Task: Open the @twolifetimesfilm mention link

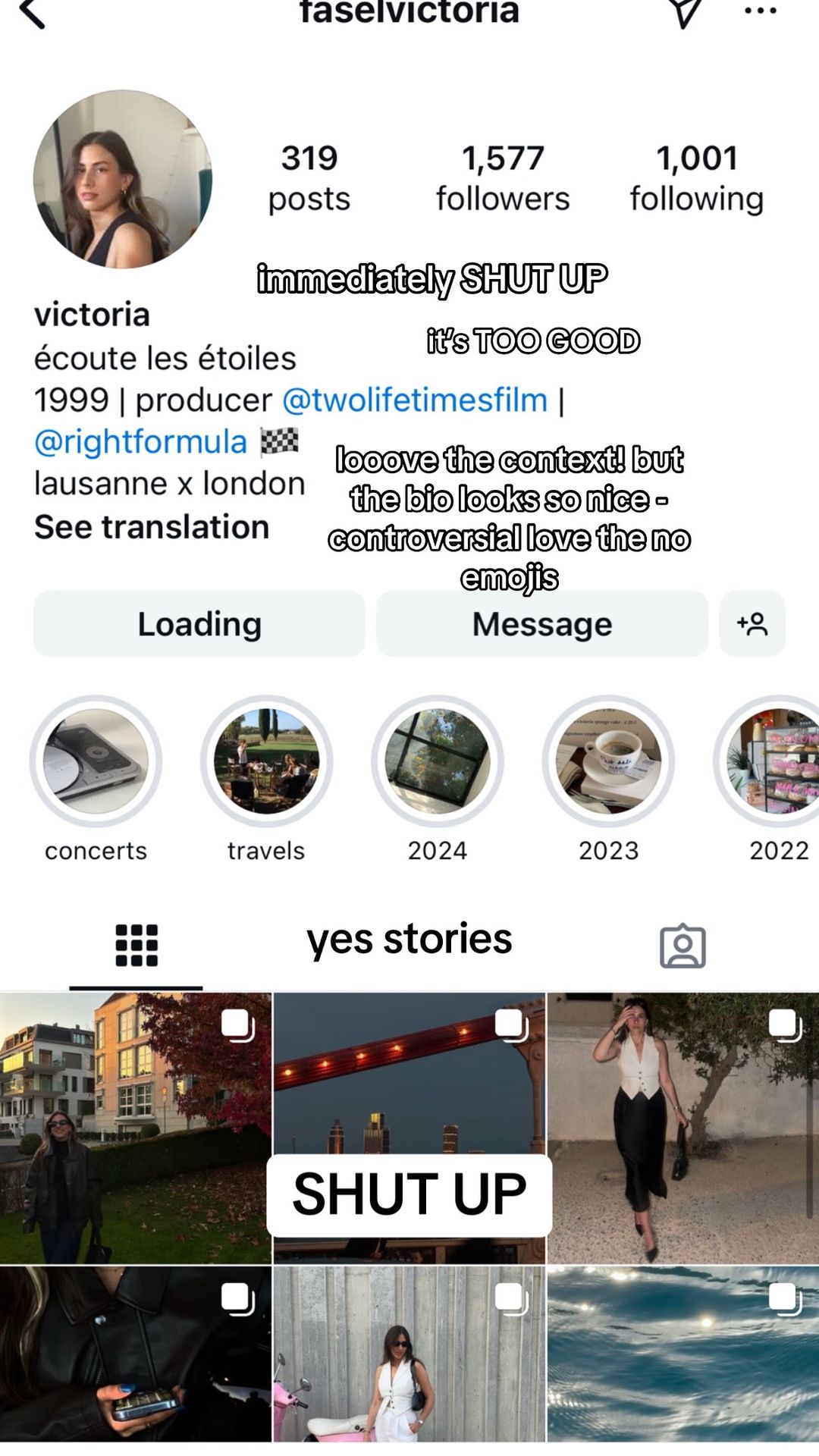Action: (x=415, y=400)
